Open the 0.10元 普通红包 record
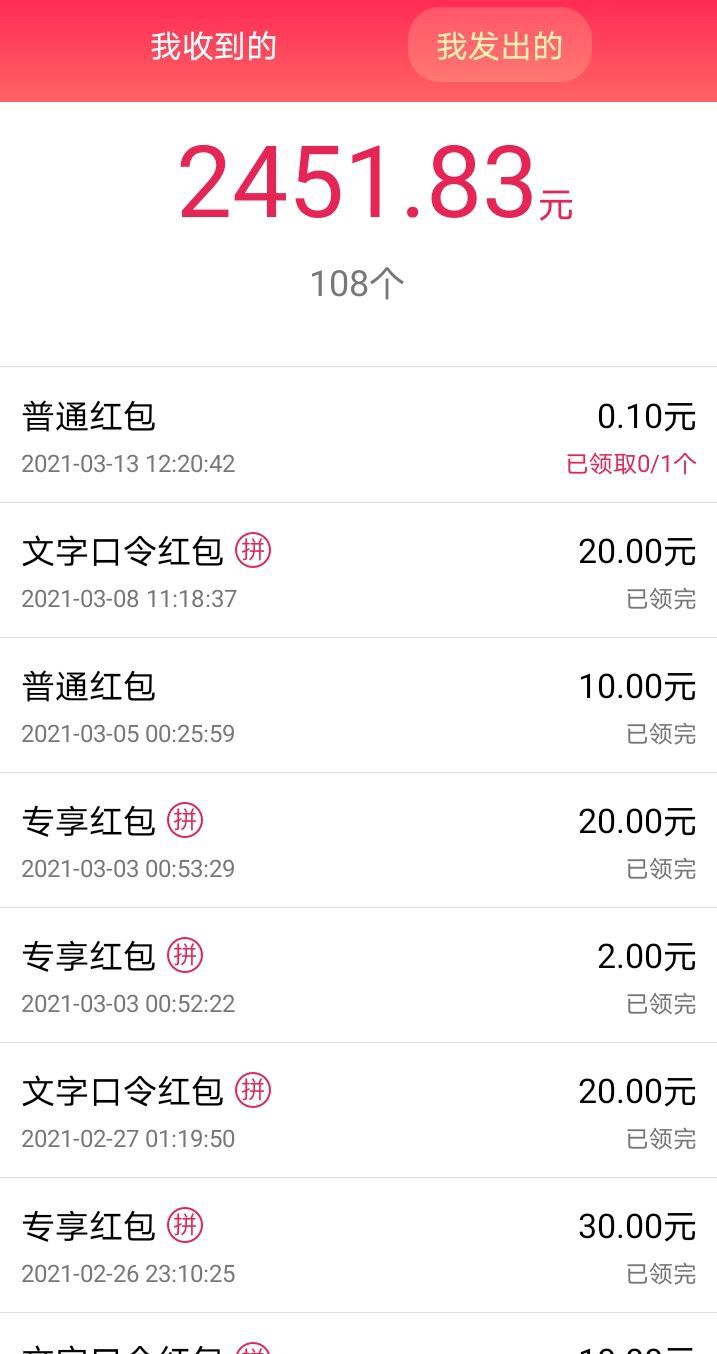 click(x=358, y=436)
